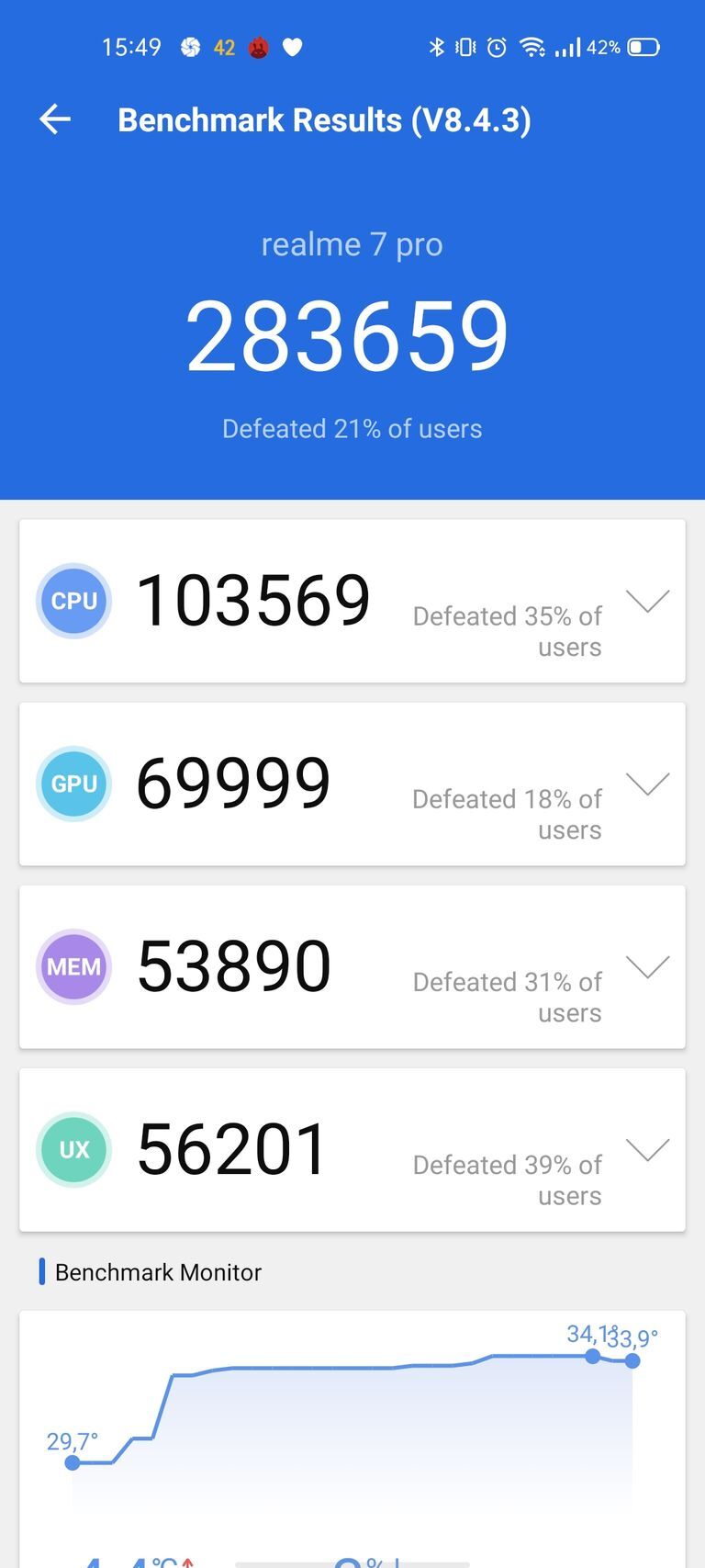
Task: Tap the GPU category icon
Action: (73, 784)
